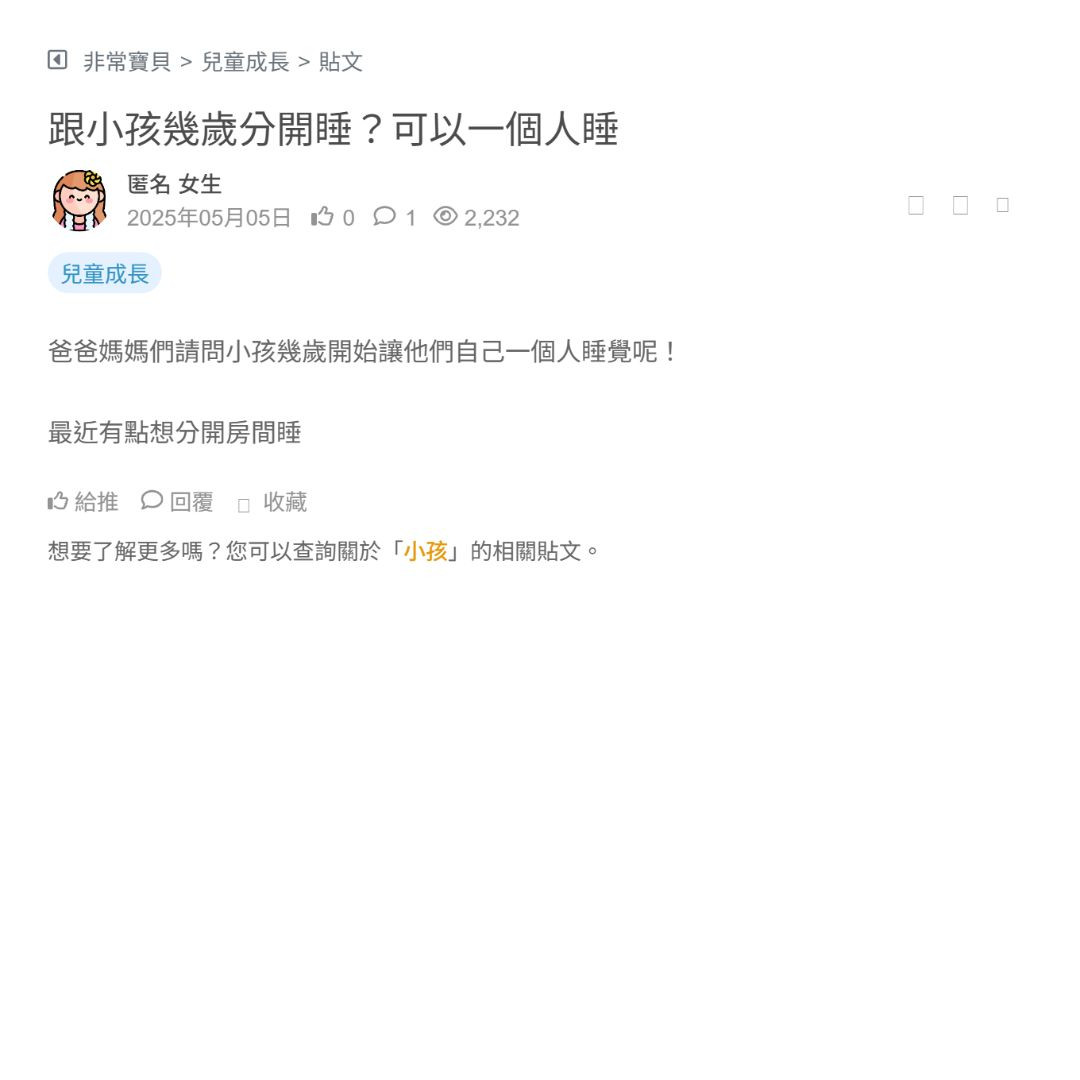The height and width of the screenshot is (1080, 1080).
Task: Open the author's avatar 匿名 女生
Action: pyautogui.click(x=79, y=200)
